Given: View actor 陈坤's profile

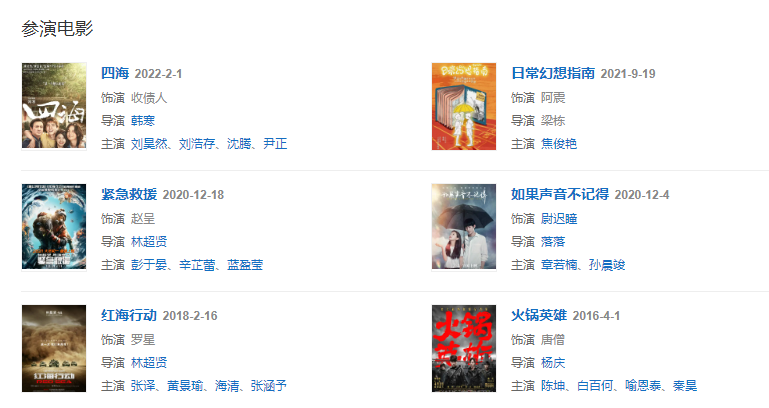Looking at the screenshot, I should tap(553, 386).
